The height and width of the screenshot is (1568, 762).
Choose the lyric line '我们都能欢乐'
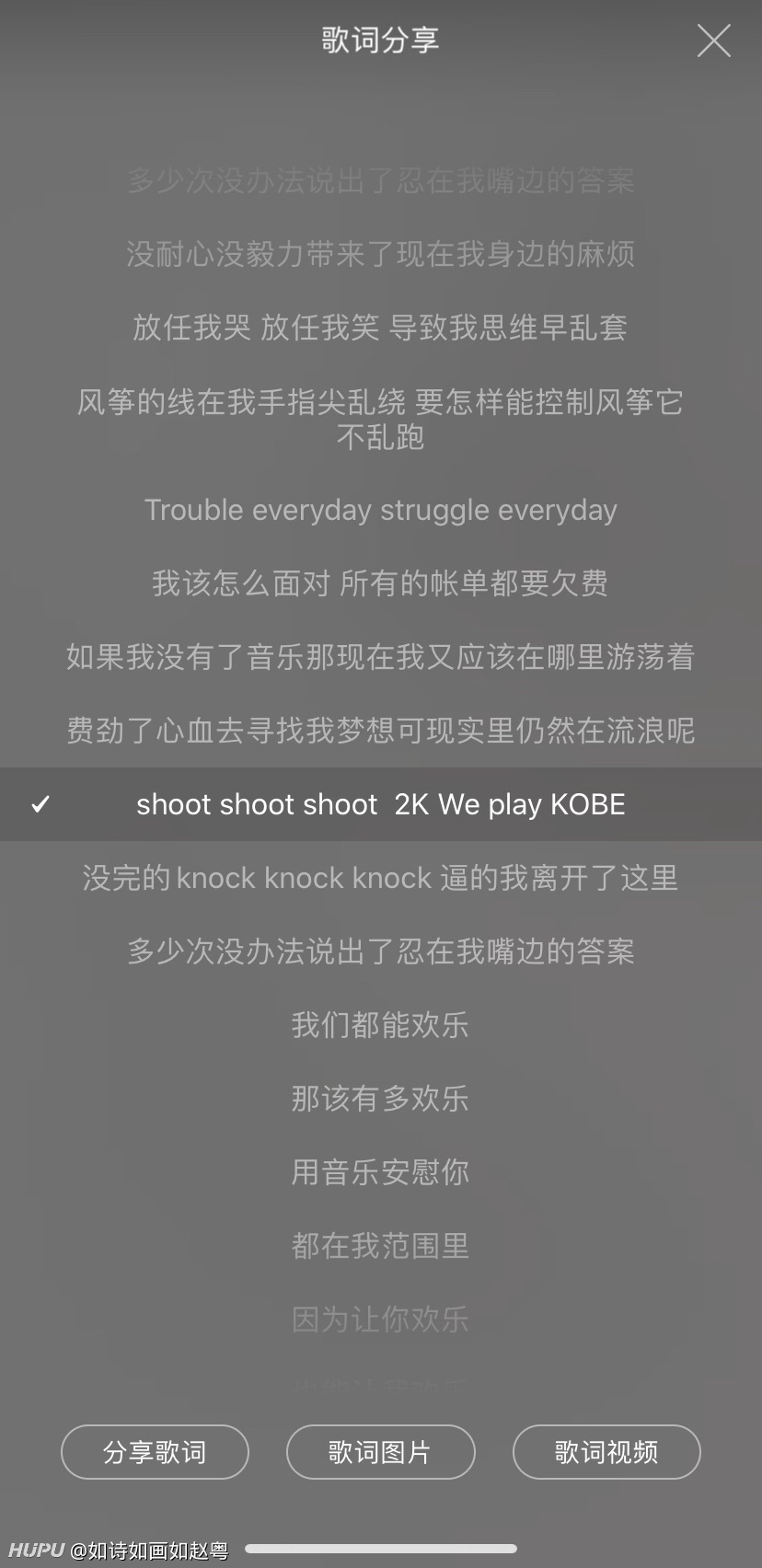pyautogui.click(x=381, y=1025)
